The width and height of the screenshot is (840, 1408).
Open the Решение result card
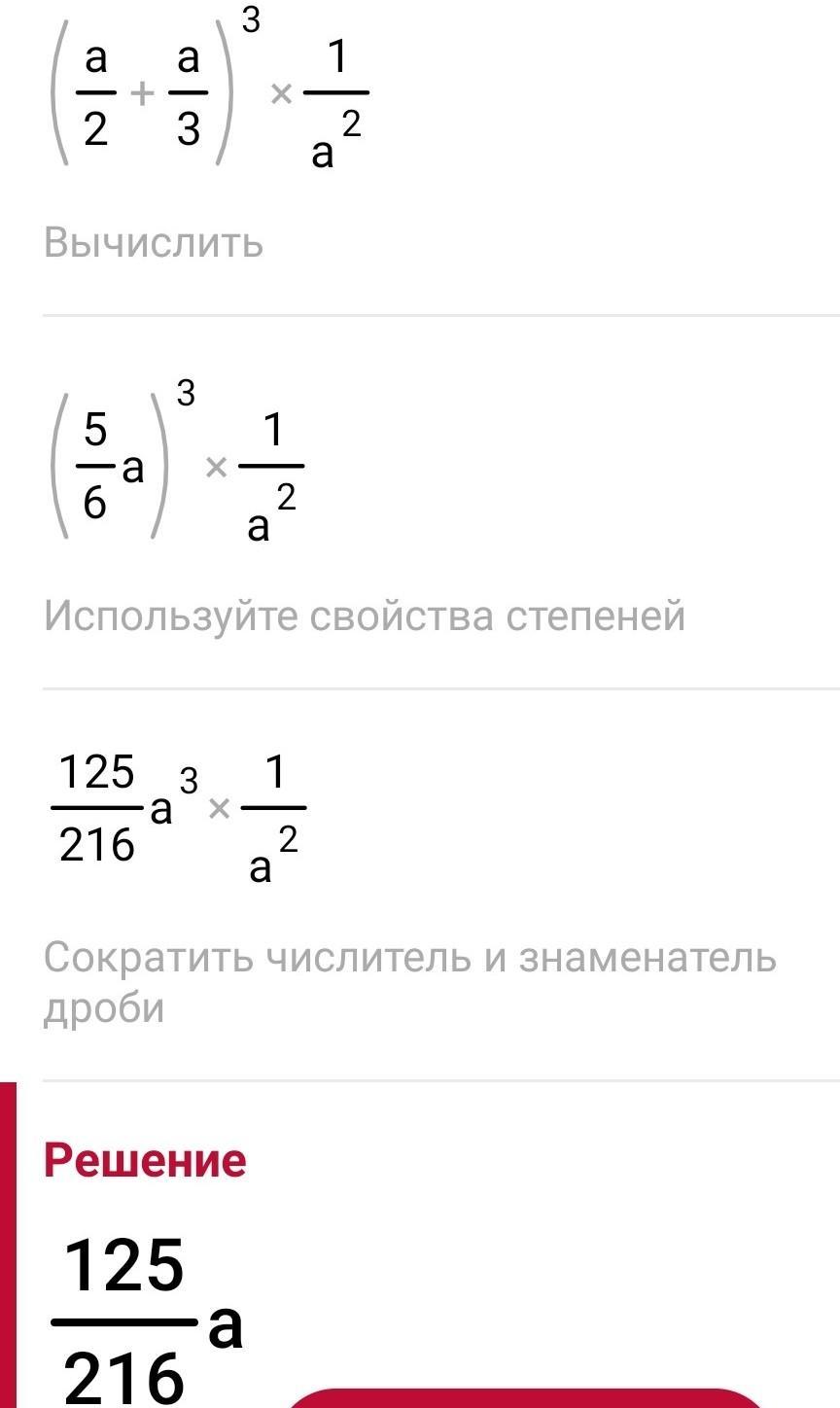click(420, 1245)
